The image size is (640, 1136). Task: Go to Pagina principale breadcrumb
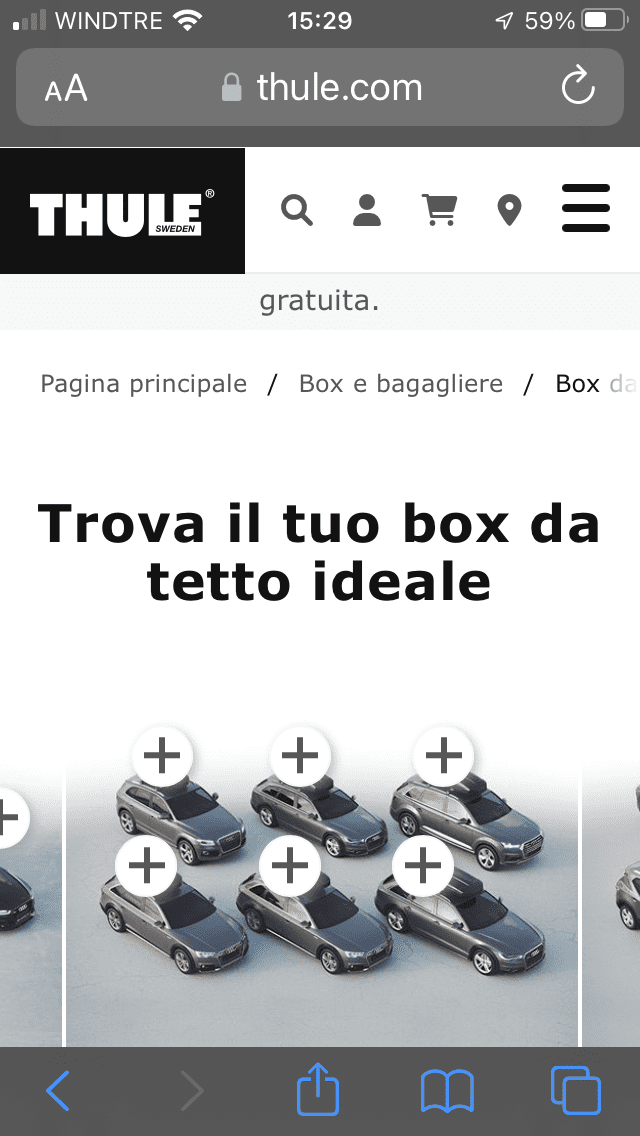(144, 383)
